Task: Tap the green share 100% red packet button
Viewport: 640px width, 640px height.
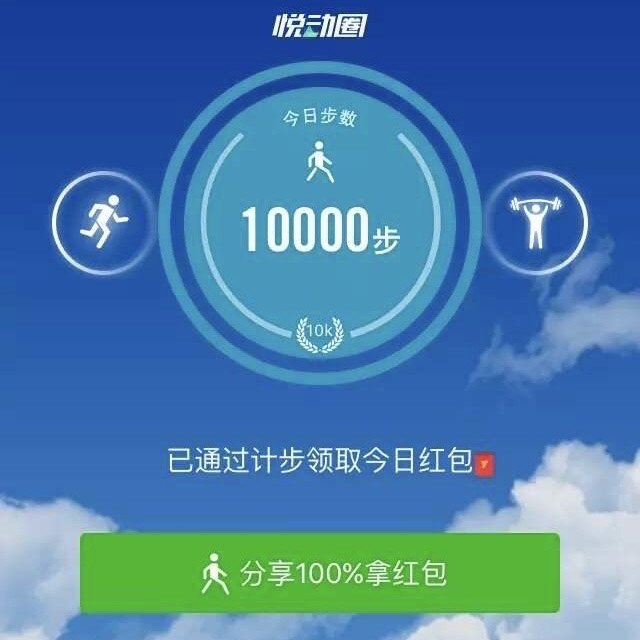Action: [320, 573]
